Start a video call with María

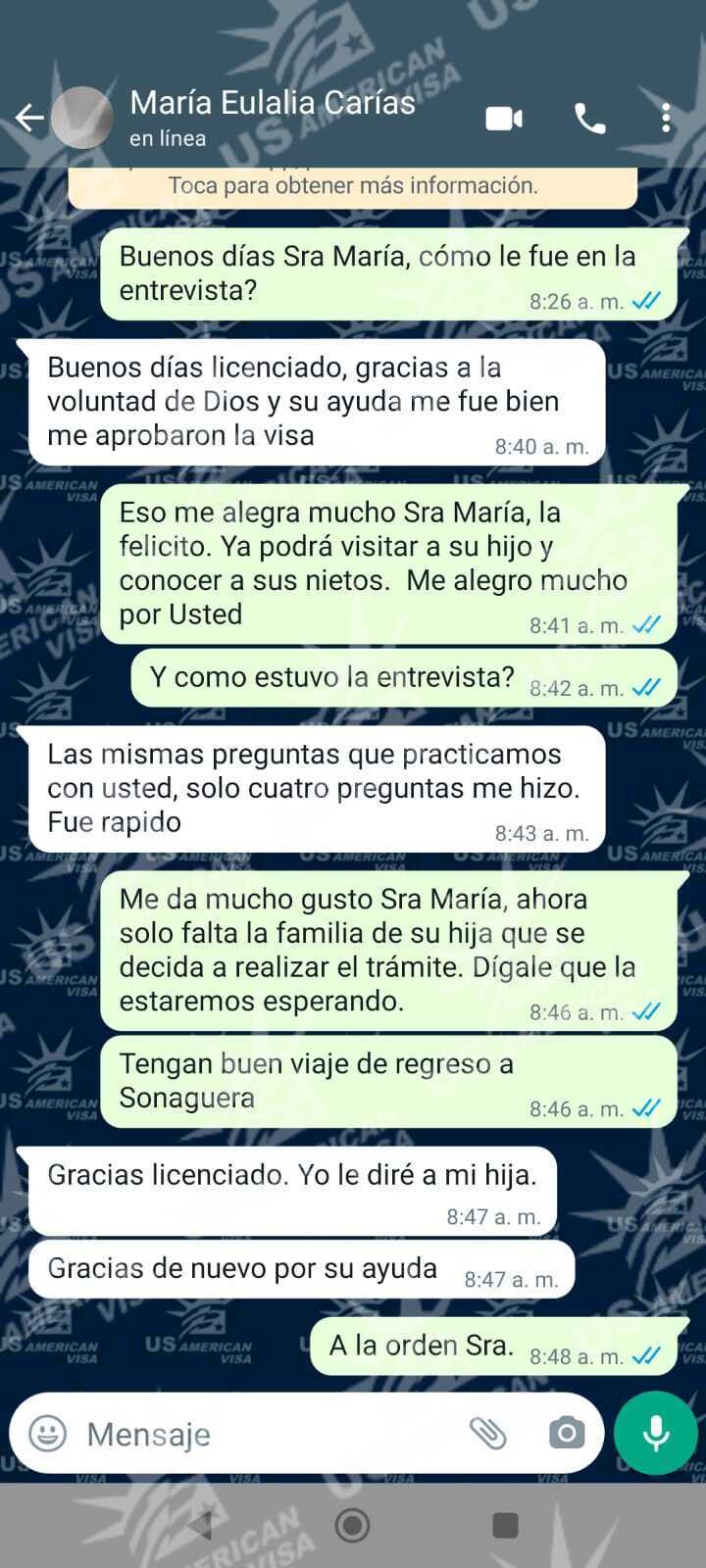coord(504,119)
